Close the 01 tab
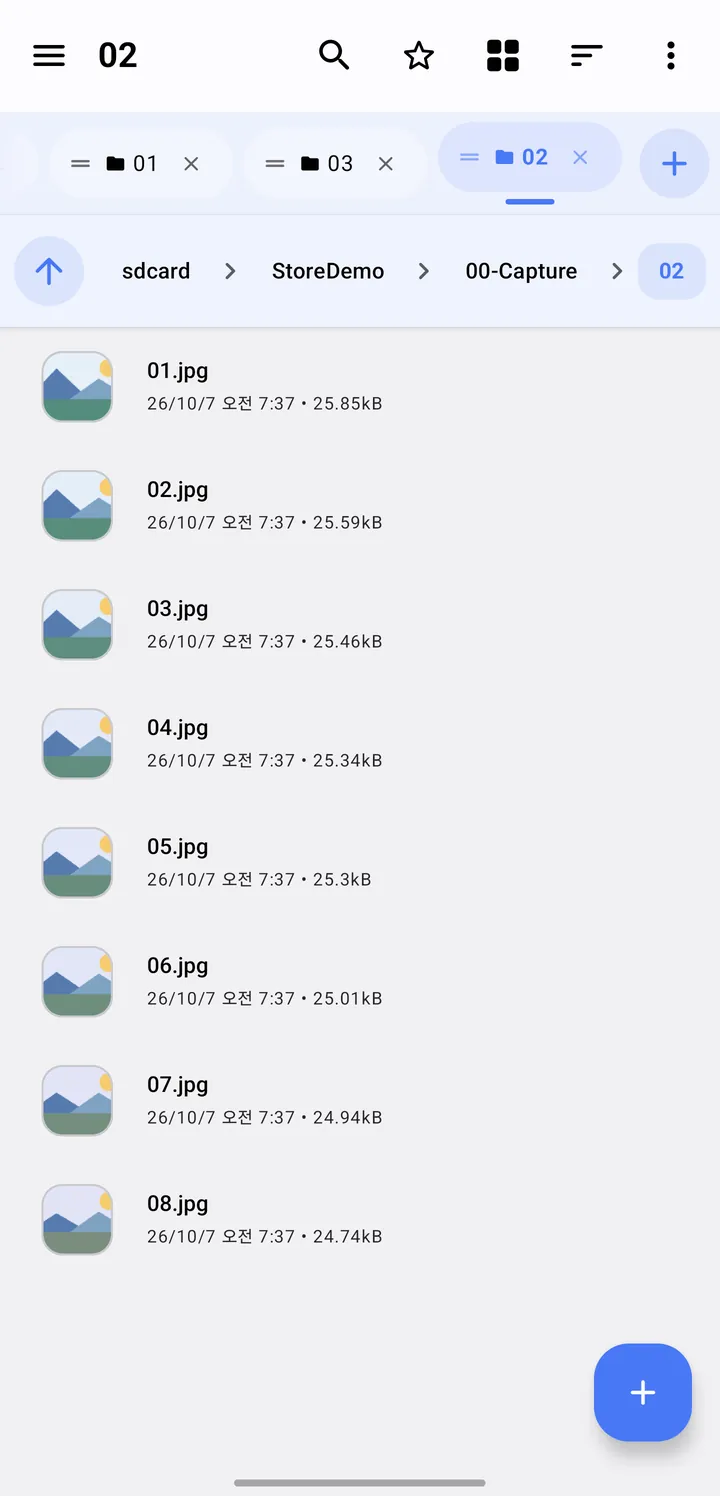720x1496 pixels. click(x=191, y=163)
